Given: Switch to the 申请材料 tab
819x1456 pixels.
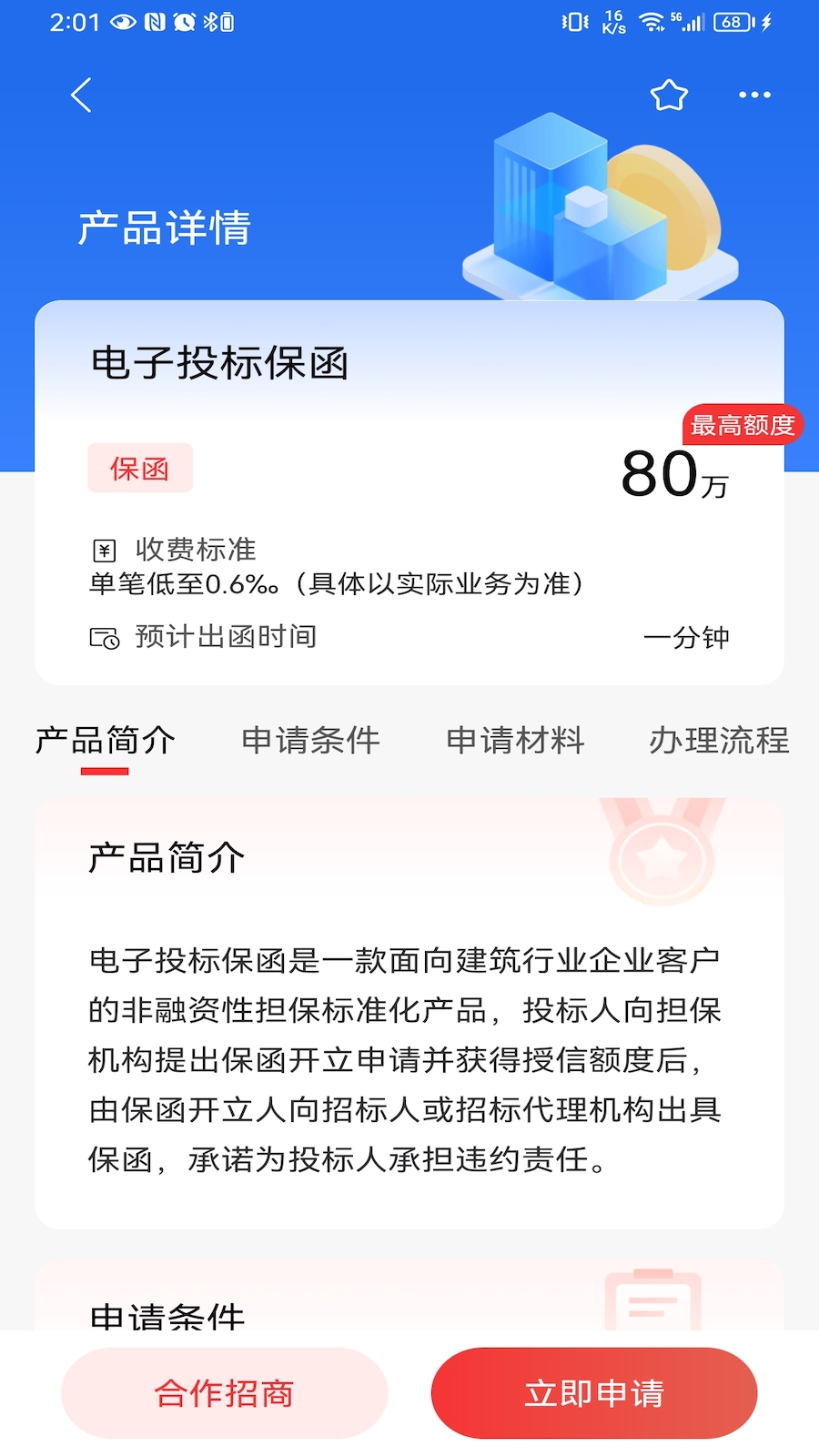Looking at the screenshot, I should click(515, 740).
